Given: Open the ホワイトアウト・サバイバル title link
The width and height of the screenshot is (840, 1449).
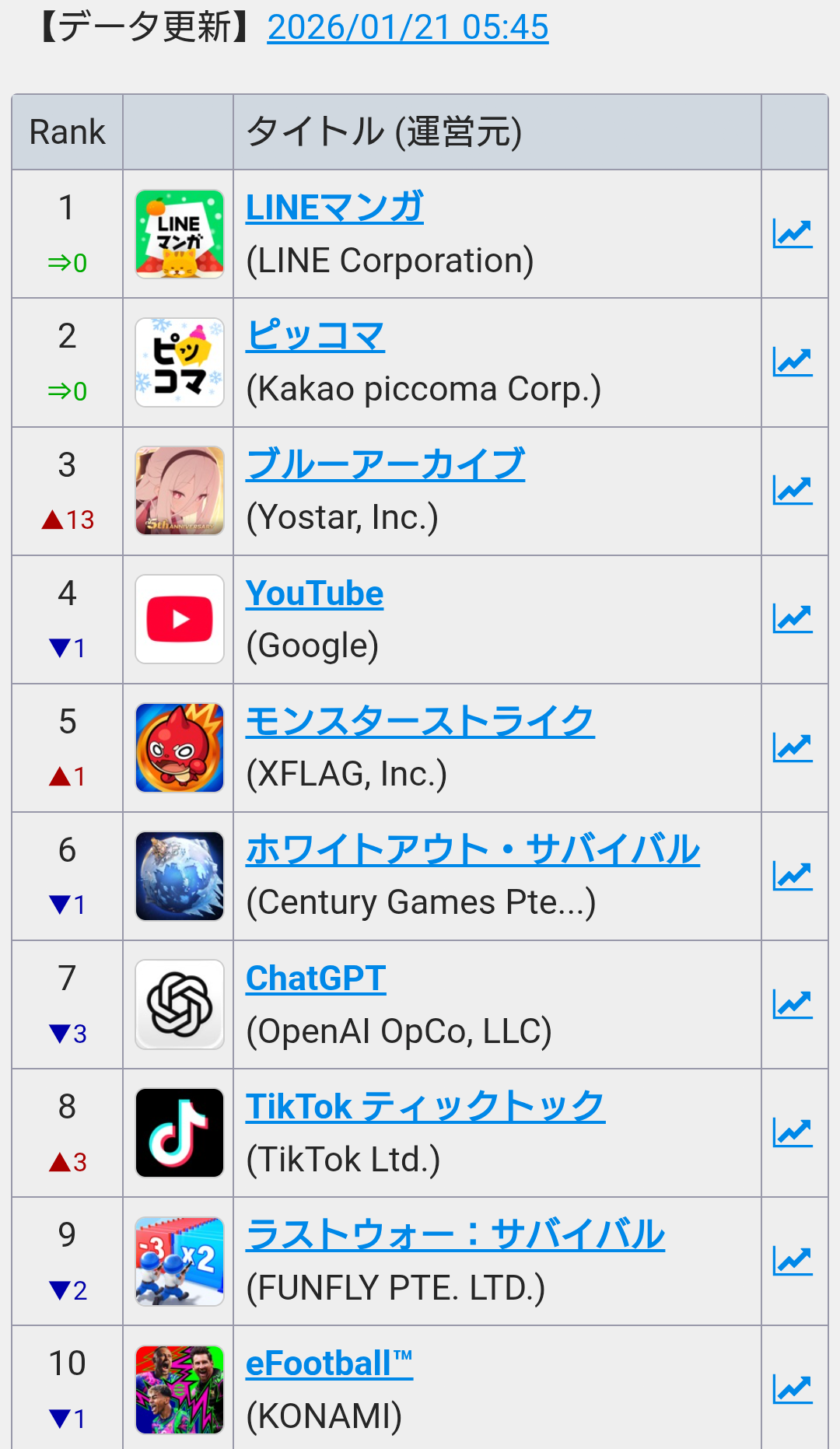Looking at the screenshot, I should [x=473, y=849].
